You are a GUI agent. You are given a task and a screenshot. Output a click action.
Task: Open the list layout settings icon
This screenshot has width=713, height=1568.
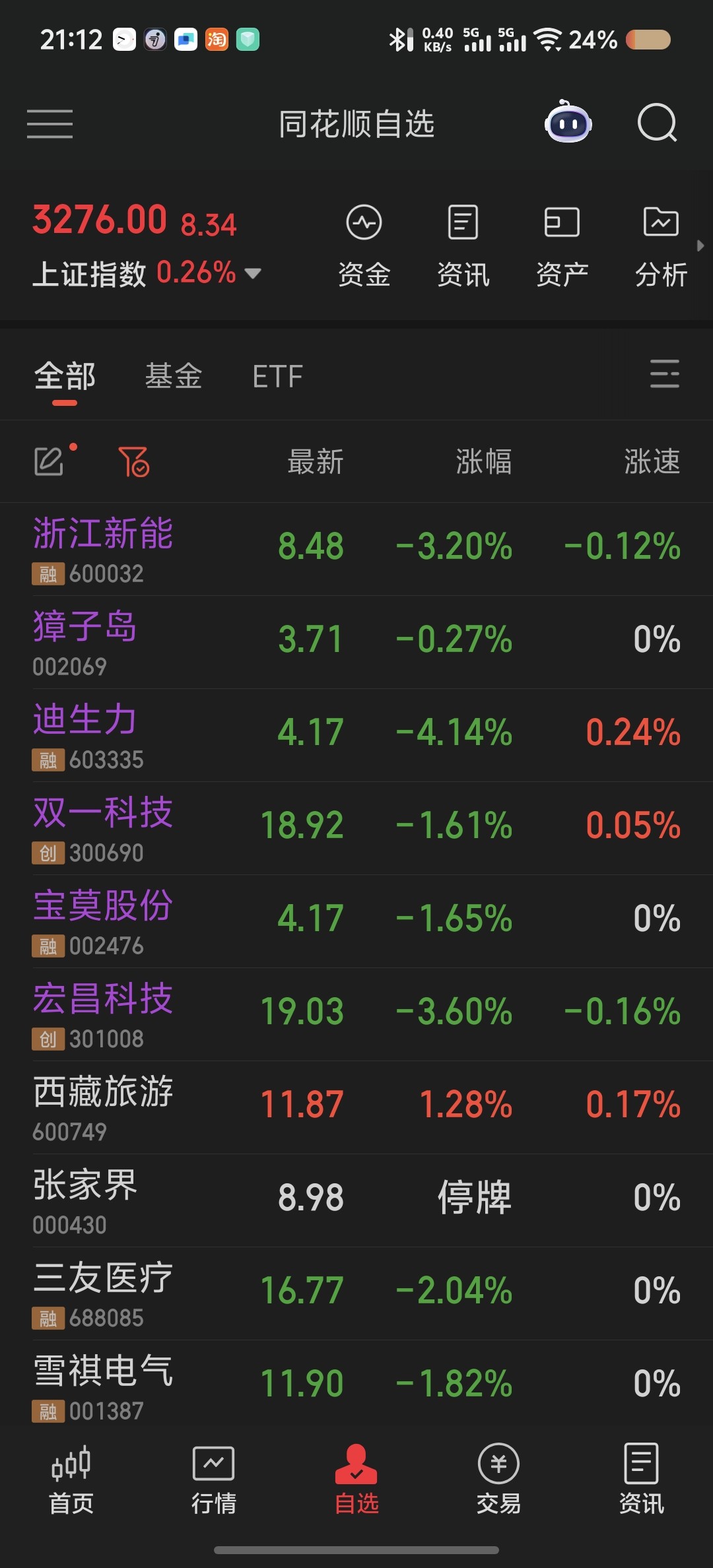664,374
